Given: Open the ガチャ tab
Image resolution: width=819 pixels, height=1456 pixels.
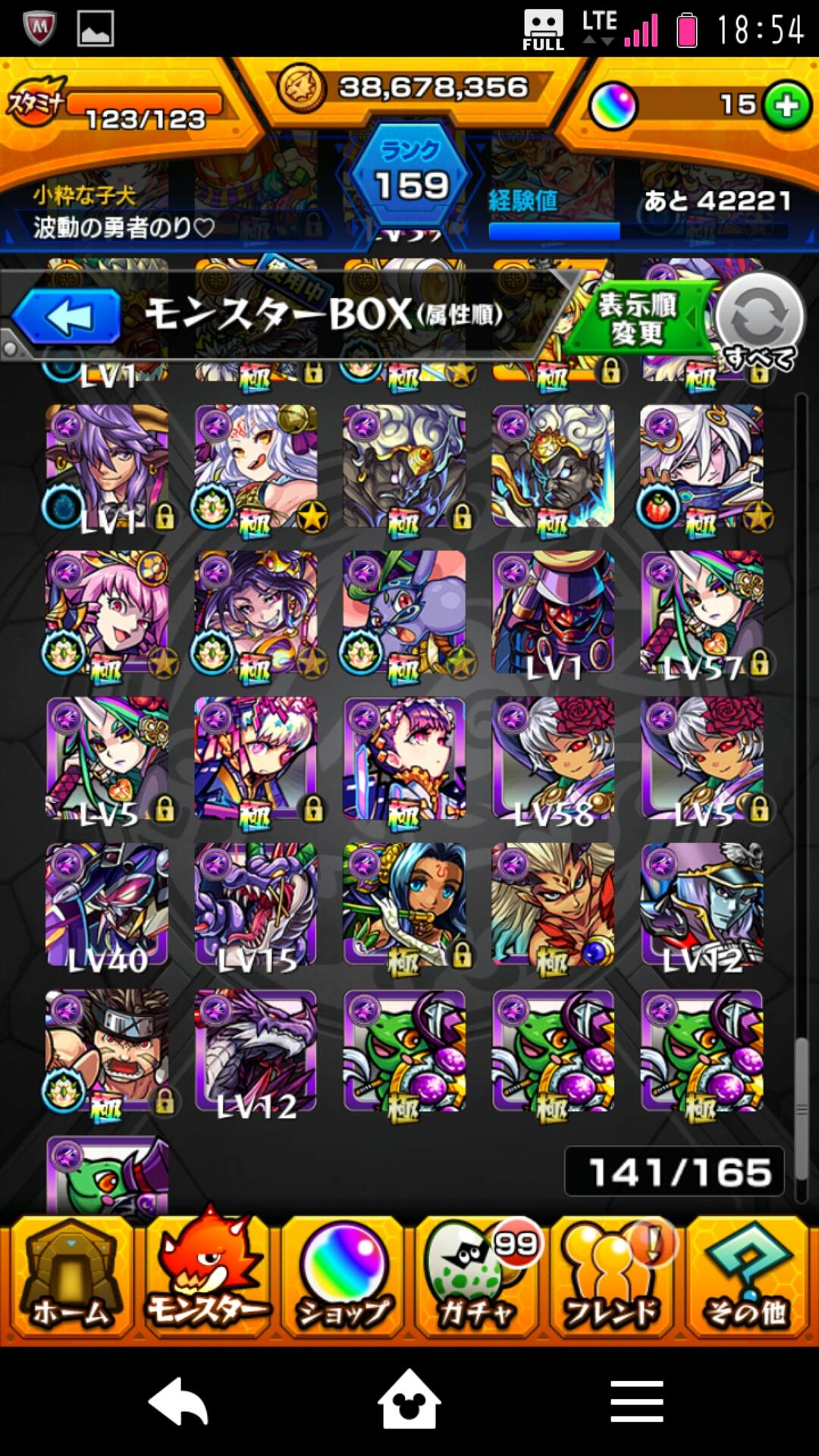Looking at the screenshot, I should pos(478,1279).
